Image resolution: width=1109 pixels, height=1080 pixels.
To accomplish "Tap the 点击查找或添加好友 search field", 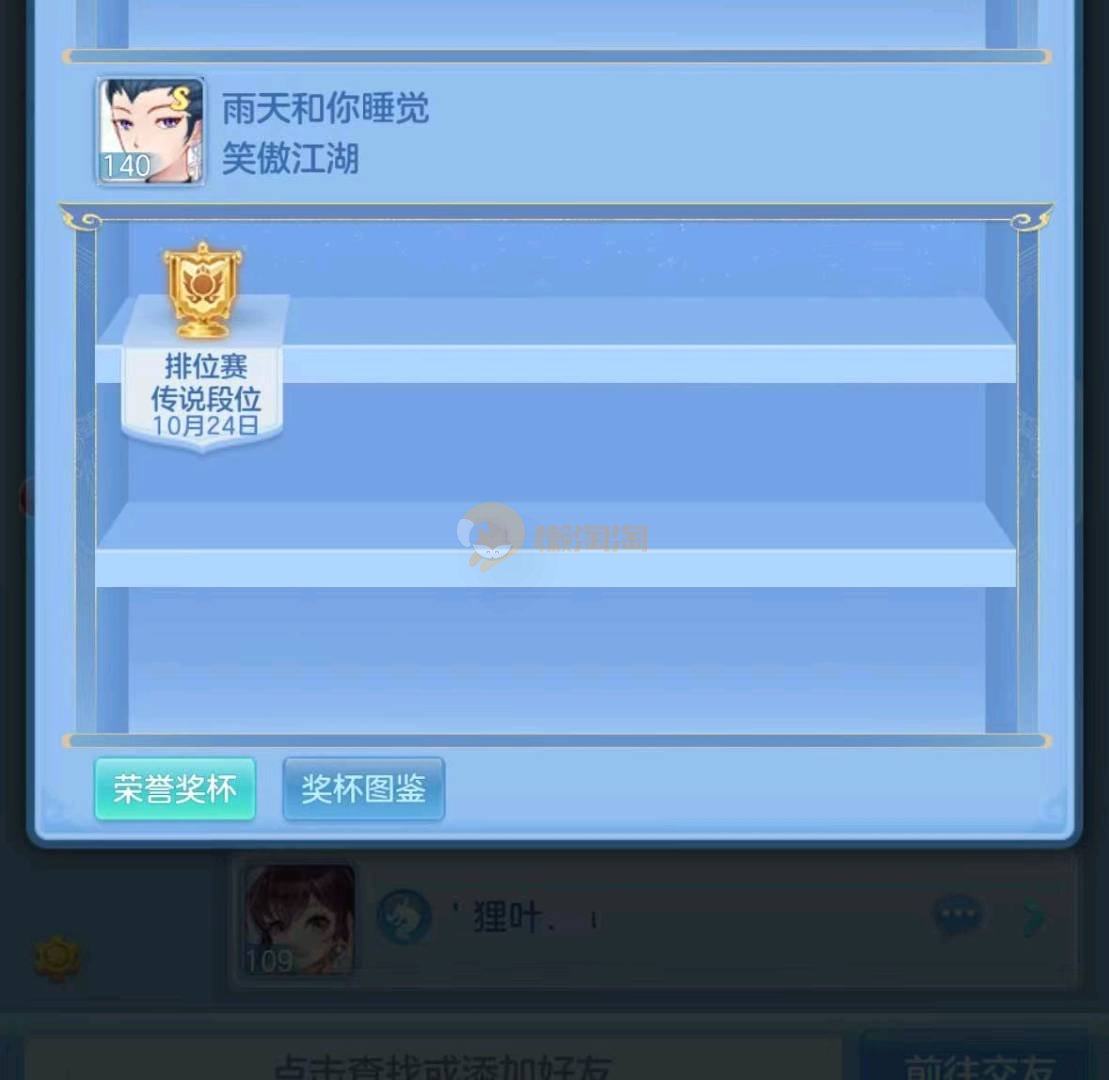I will 440,1062.
